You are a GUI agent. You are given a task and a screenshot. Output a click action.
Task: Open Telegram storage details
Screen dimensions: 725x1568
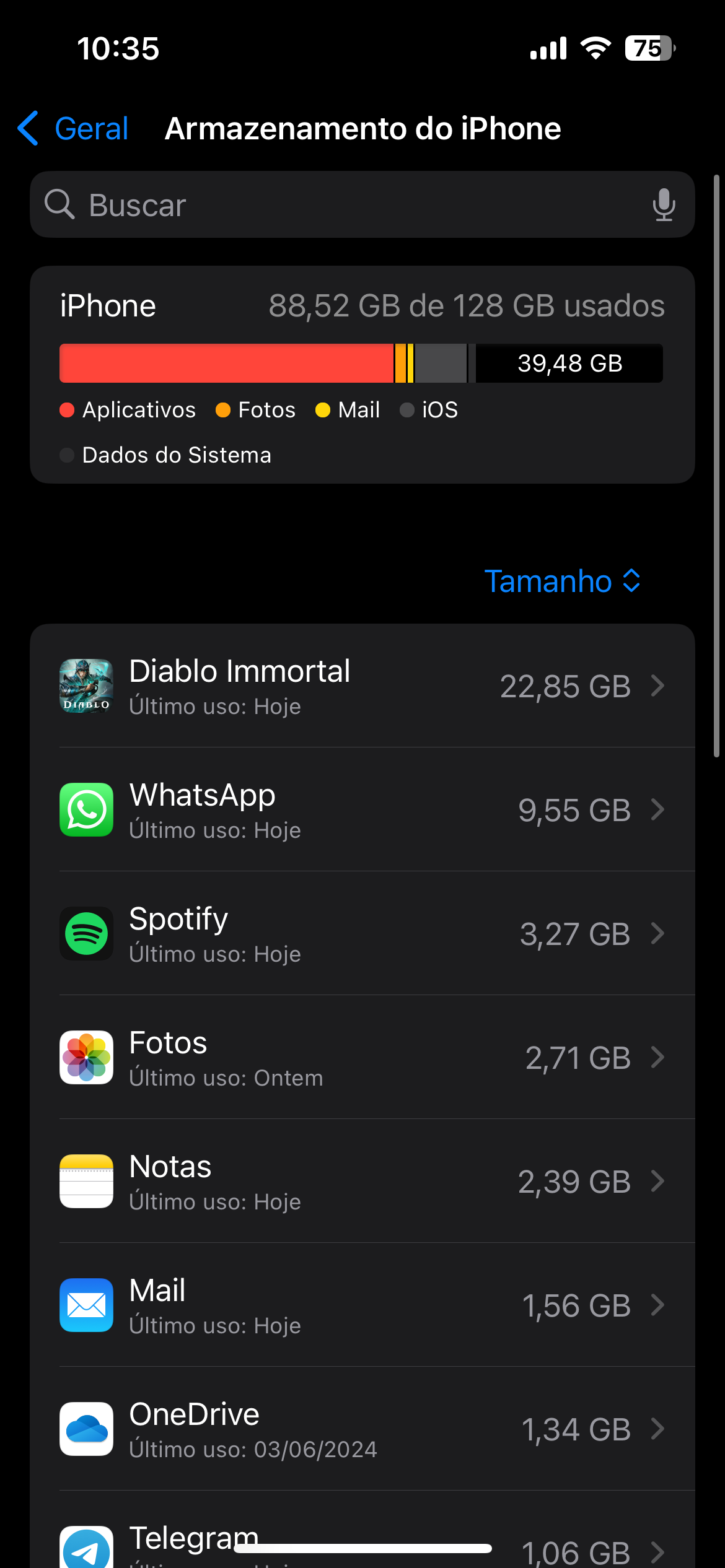coord(362,1536)
